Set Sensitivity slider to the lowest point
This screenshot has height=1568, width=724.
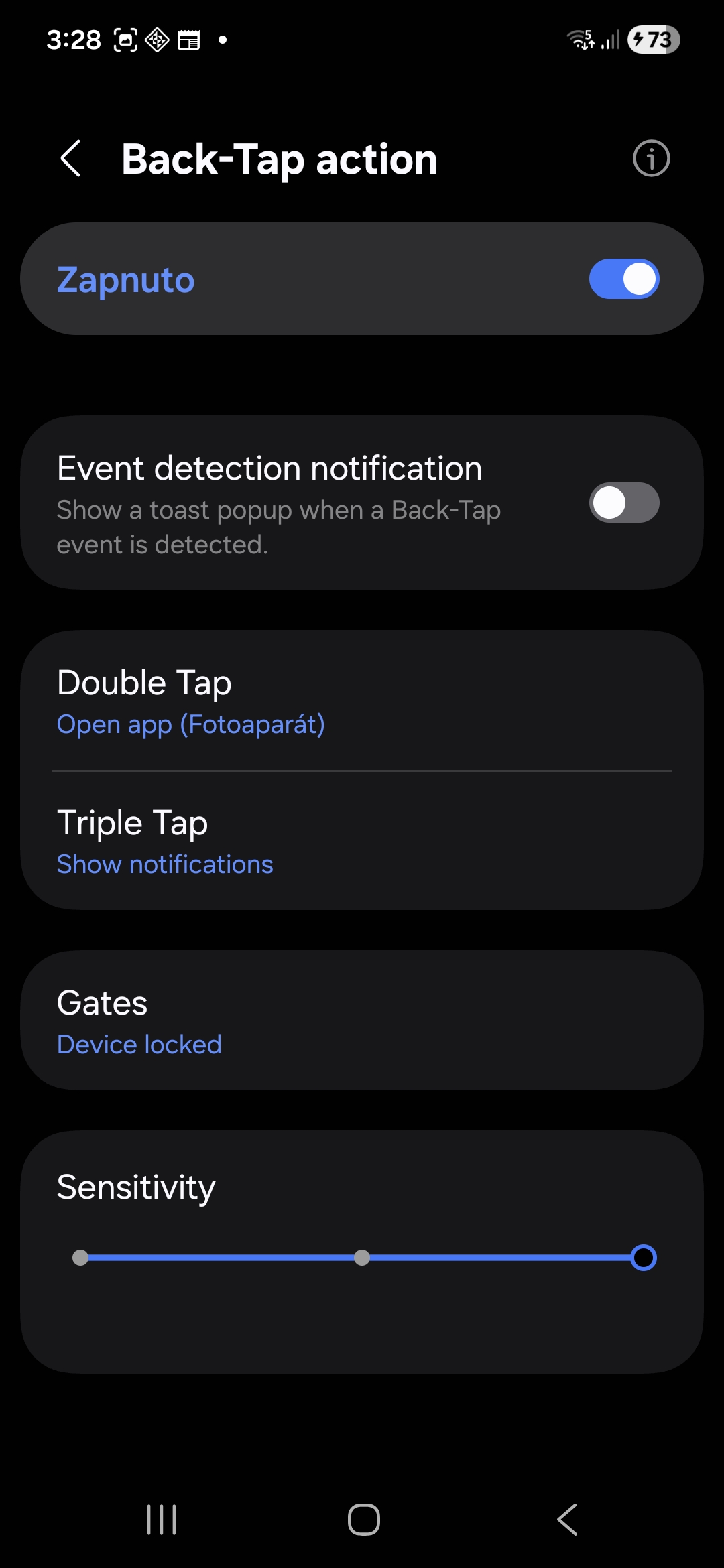pos(80,1258)
